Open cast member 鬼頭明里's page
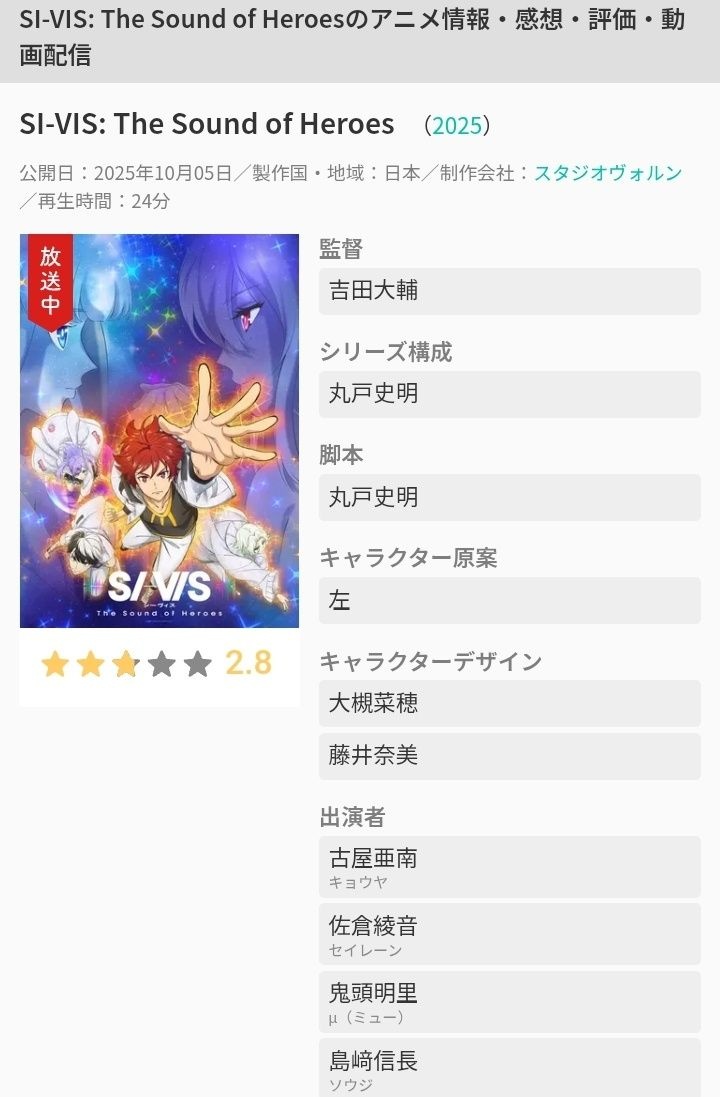Viewport: 720px width, 1097px height. [509, 1001]
